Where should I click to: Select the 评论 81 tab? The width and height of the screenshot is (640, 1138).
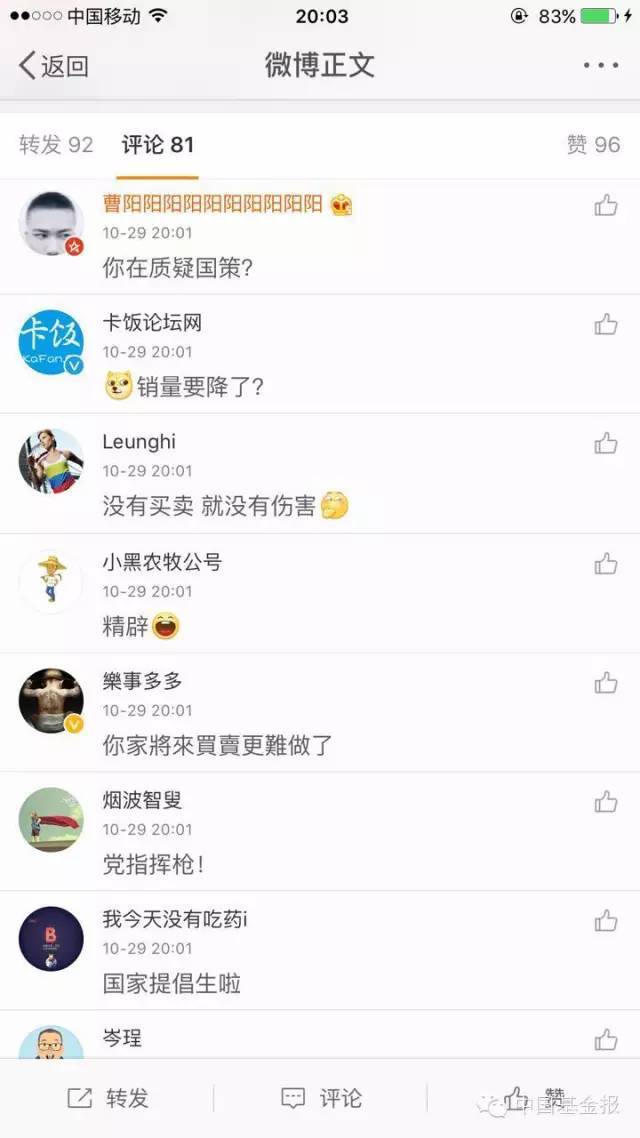pos(158,145)
